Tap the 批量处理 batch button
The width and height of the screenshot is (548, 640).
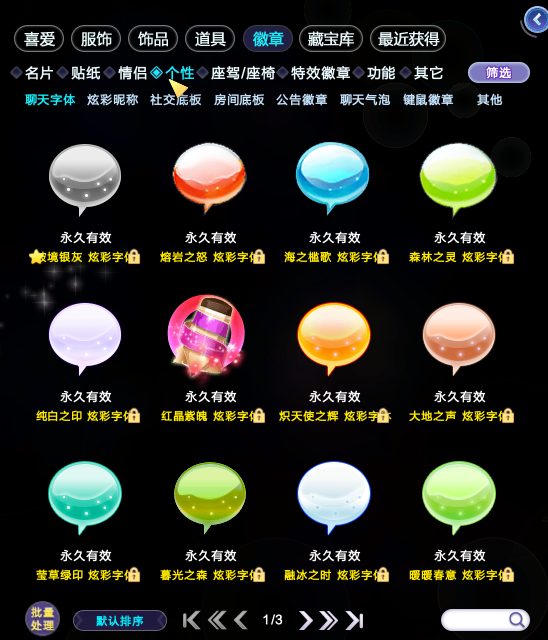point(42,620)
